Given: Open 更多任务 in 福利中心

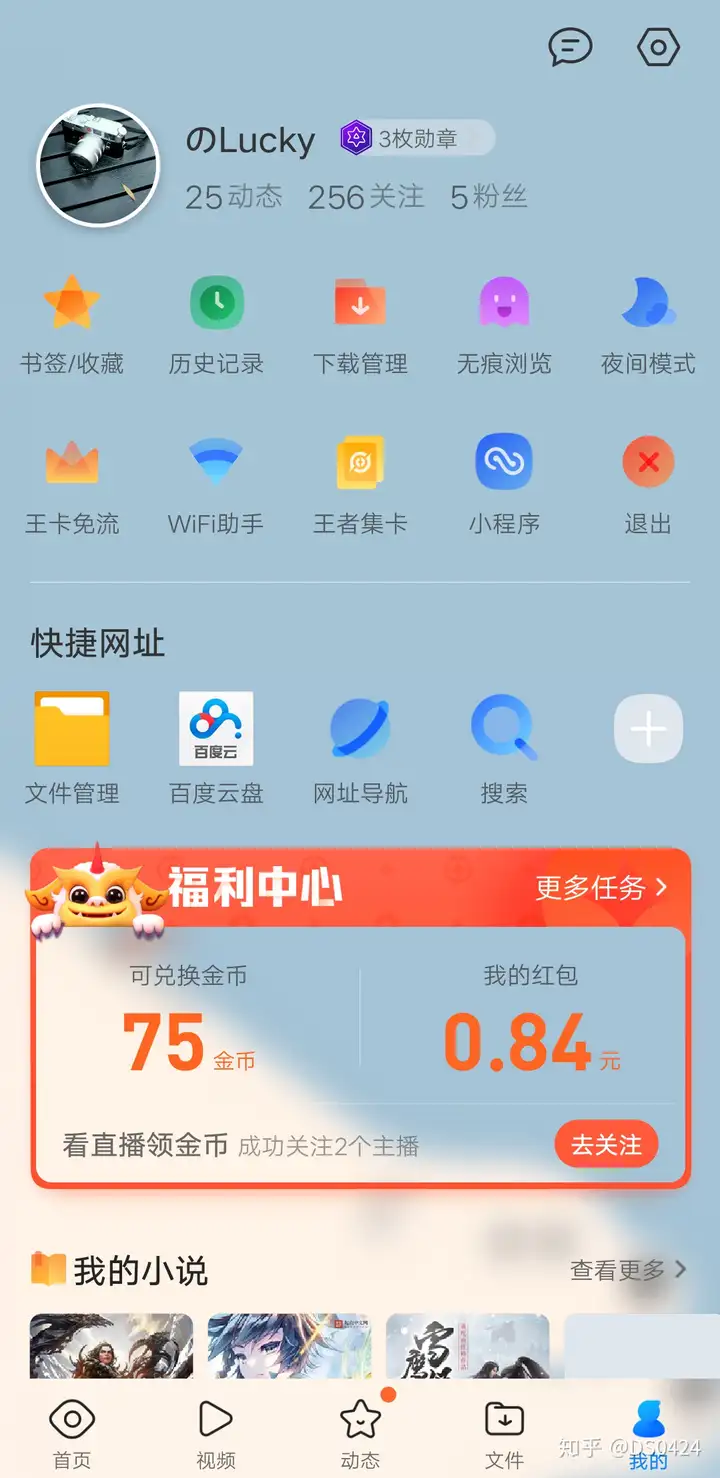Looking at the screenshot, I should [x=600, y=887].
